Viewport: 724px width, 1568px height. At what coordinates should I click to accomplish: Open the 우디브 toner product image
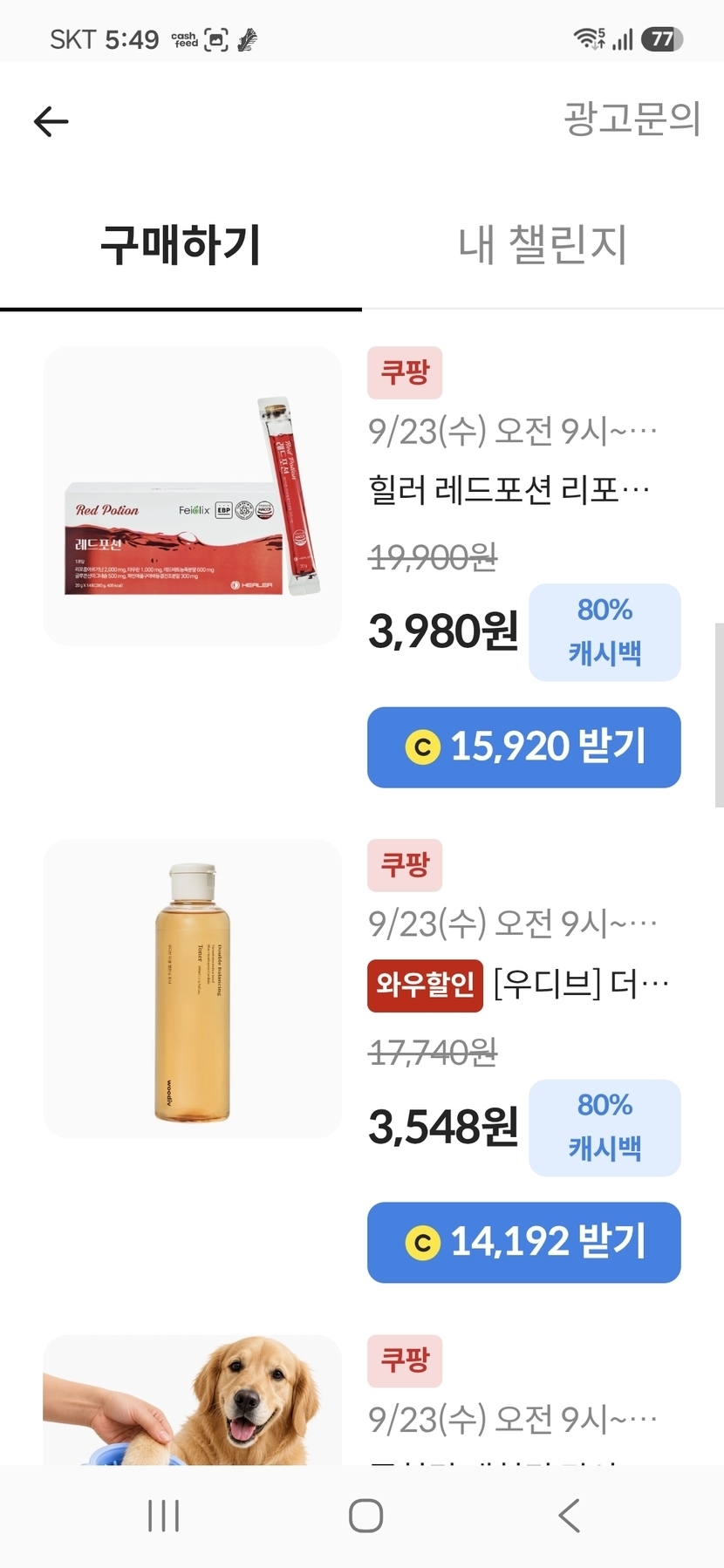pyautogui.click(x=192, y=988)
